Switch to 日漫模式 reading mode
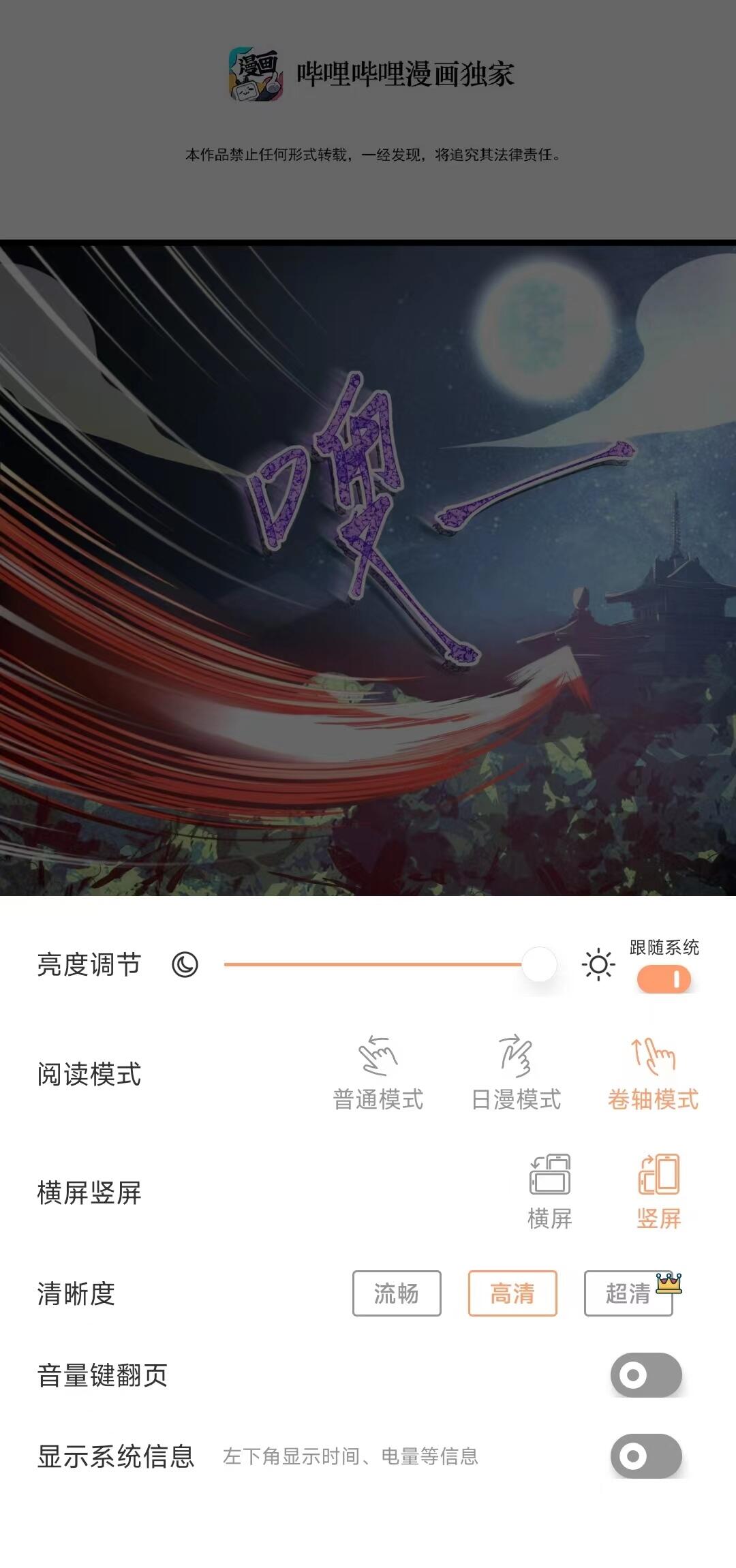The image size is (736, 1568). point(516,1073)
